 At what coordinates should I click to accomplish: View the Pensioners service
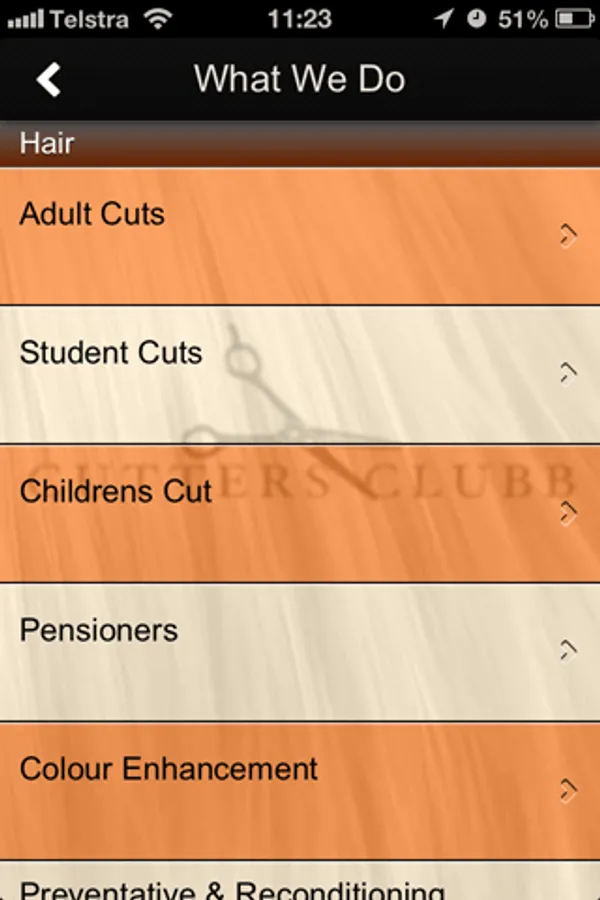point(300,653)
